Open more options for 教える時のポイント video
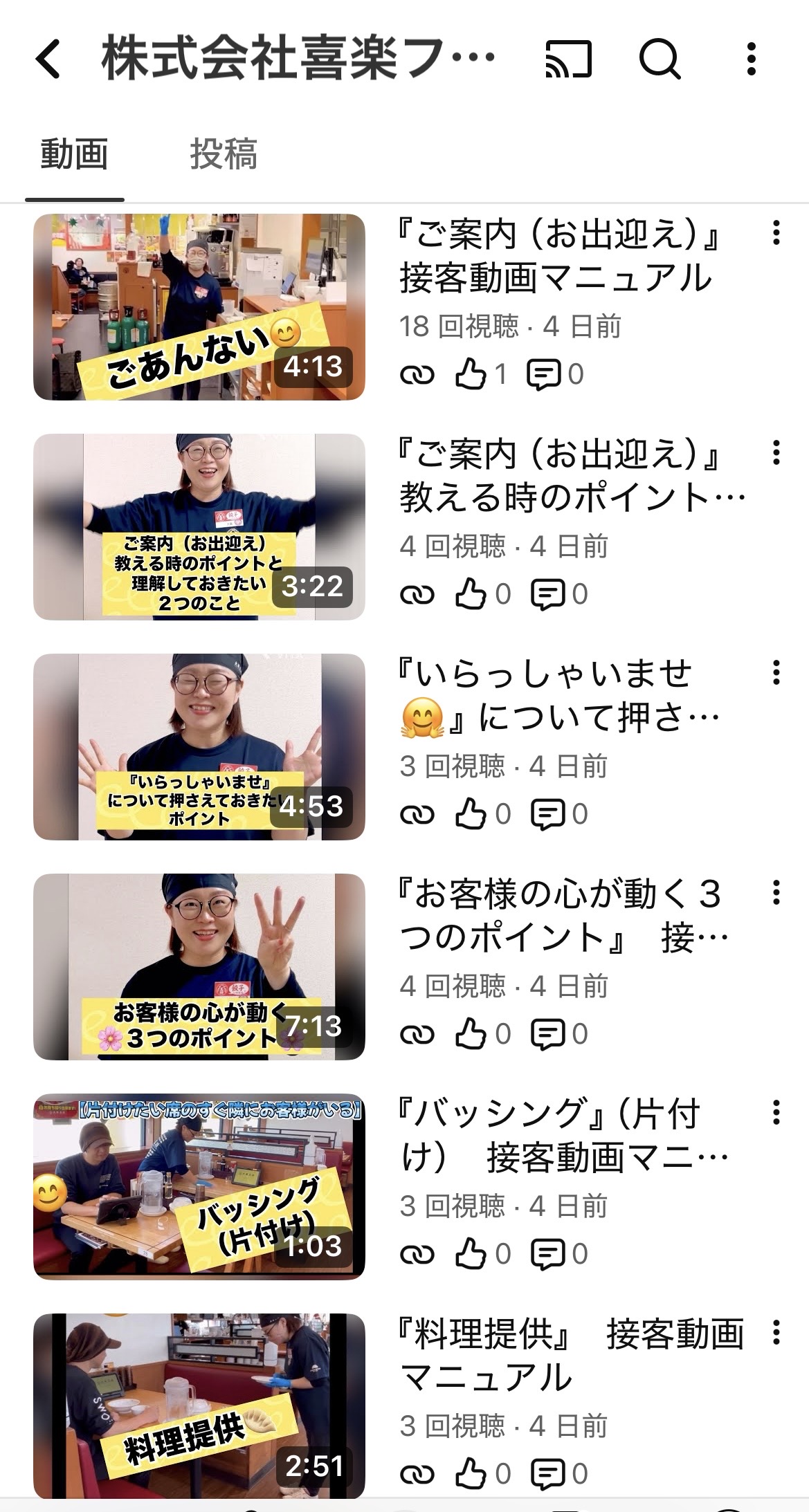809x1512 pixels. pos(776,453)
